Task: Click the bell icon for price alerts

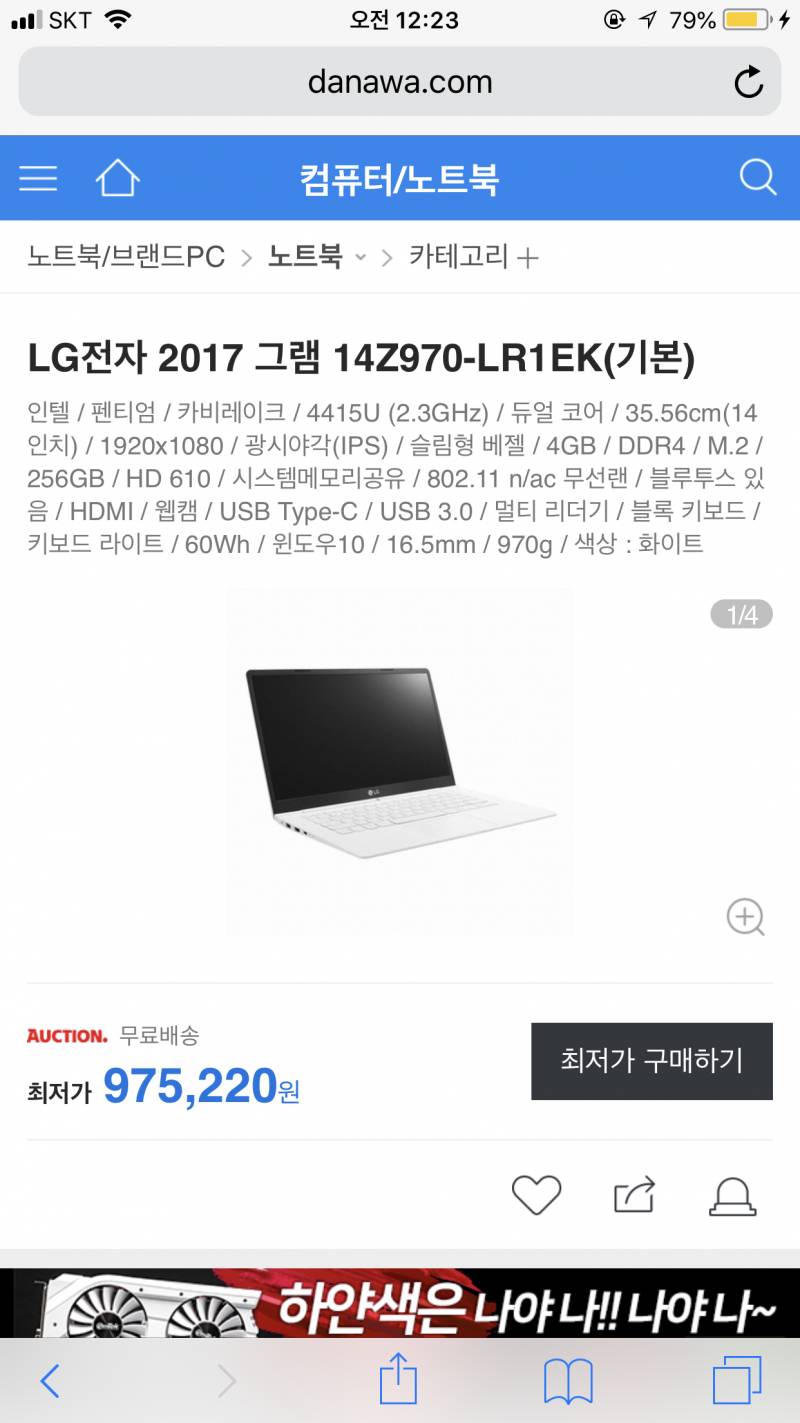Action: [x=733, y=1194]
